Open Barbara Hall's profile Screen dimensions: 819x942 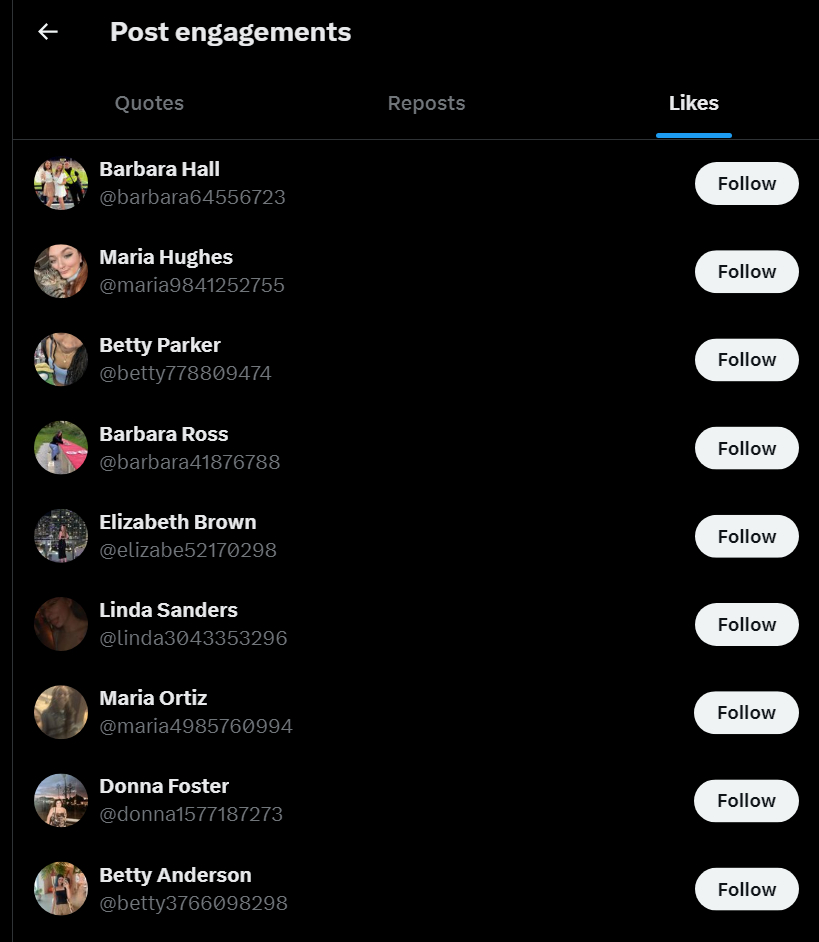[159, 169]
